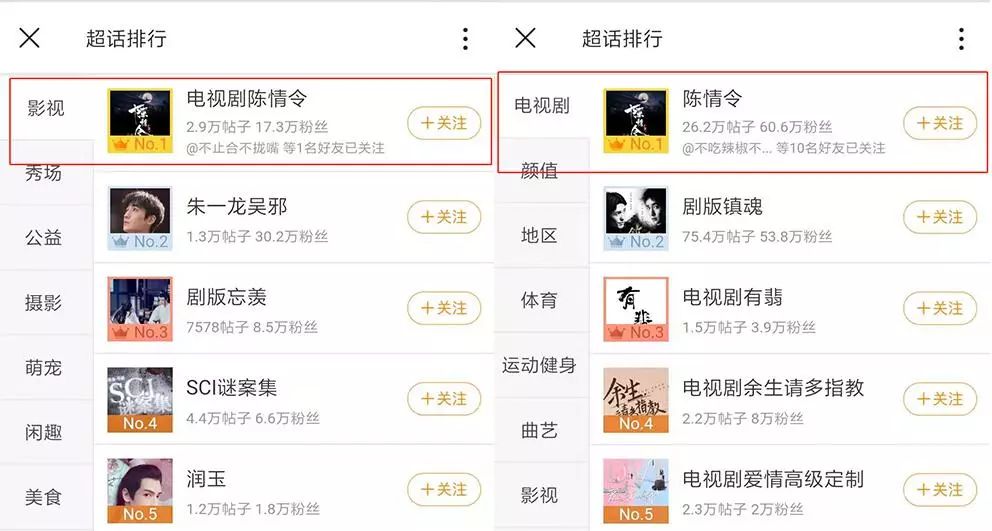The height and width of the screenshot is (531, 992).
Task: Switch to the 秀场 category
Action: [x=44, y=173]
